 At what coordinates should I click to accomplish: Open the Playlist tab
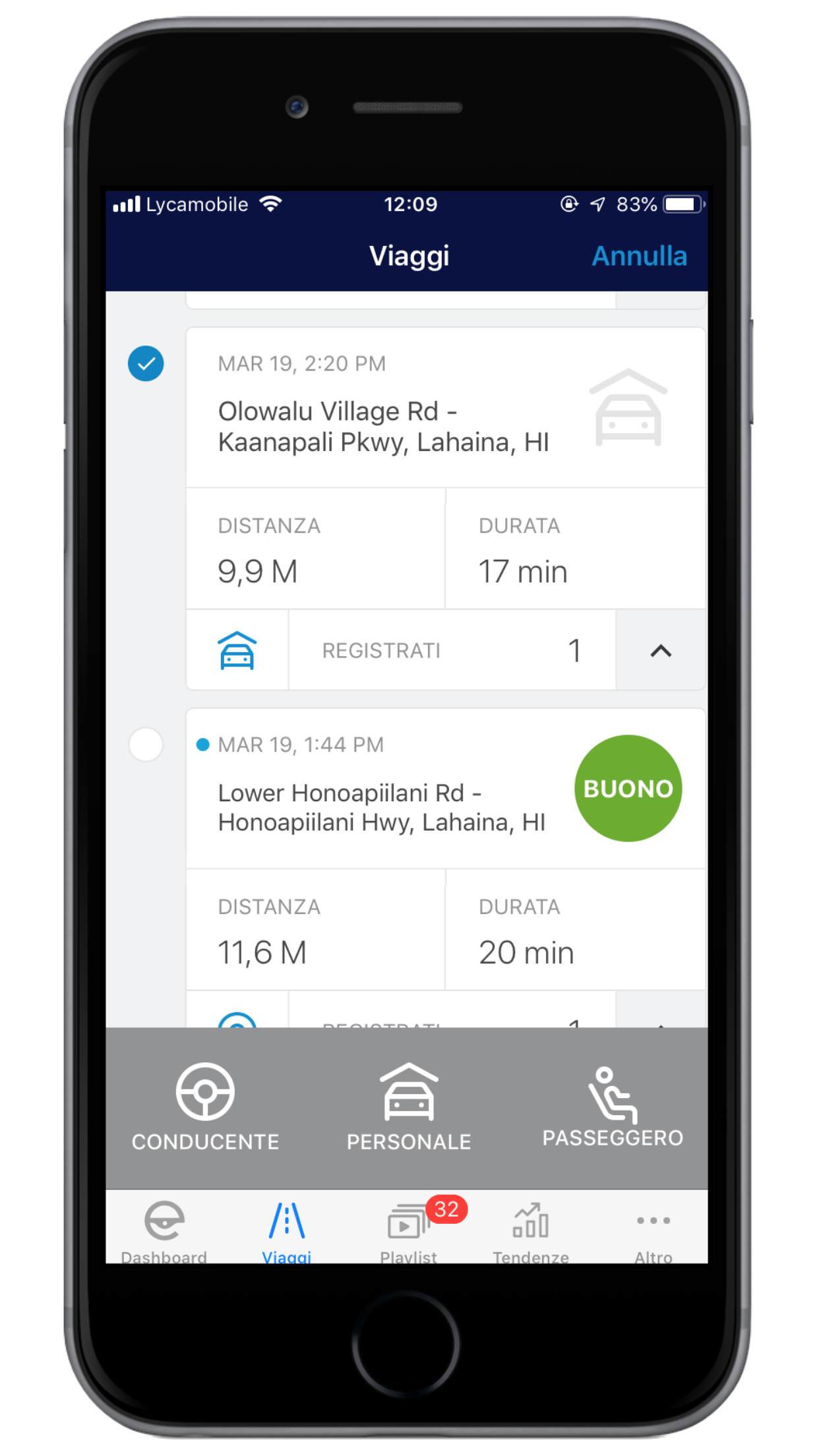(409, 1230)
